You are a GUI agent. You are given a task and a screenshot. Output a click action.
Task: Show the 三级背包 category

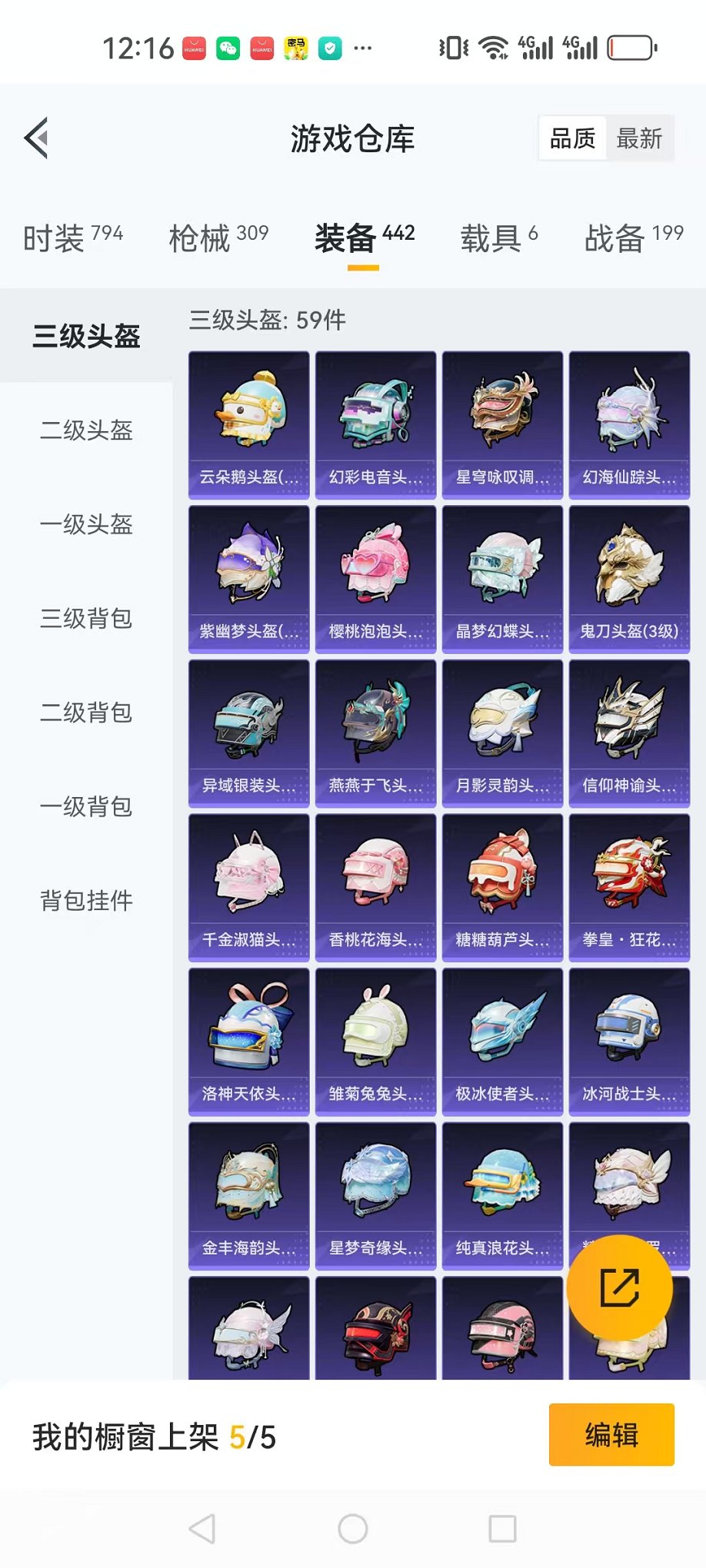pyautogui.click(x=86, y=618)
